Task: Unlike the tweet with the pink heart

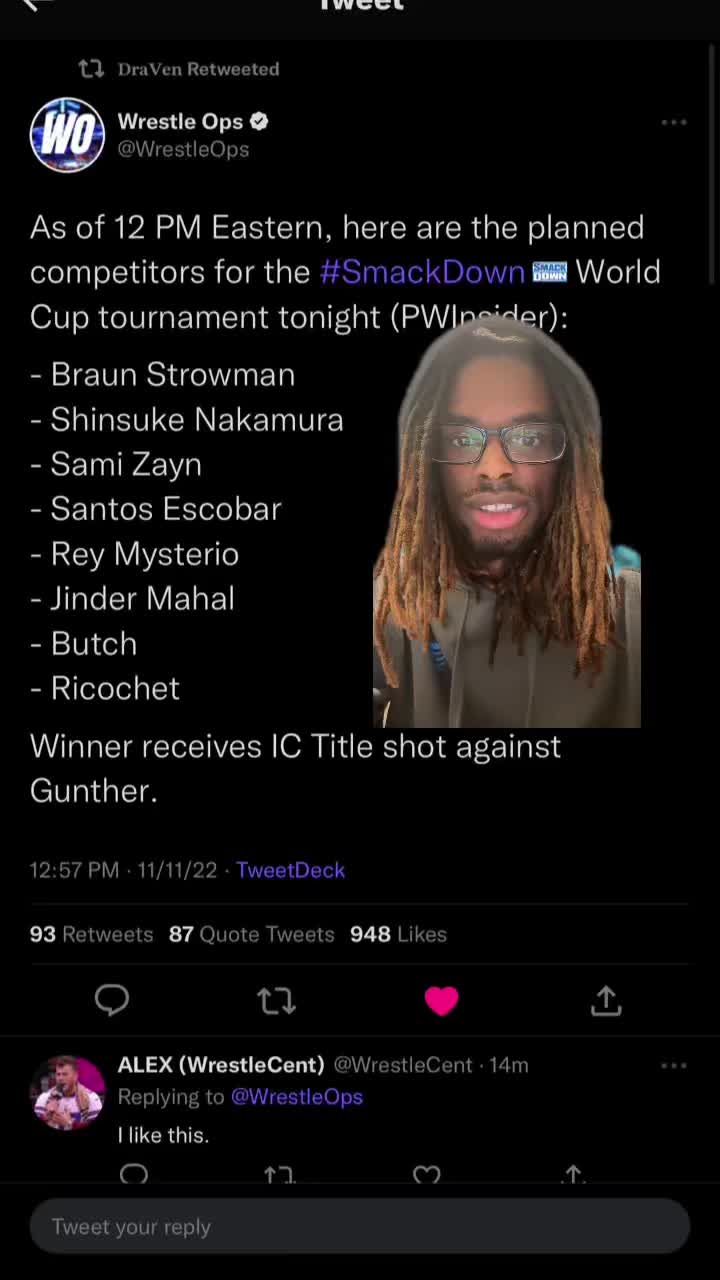Action: (x=441, y=1000)
